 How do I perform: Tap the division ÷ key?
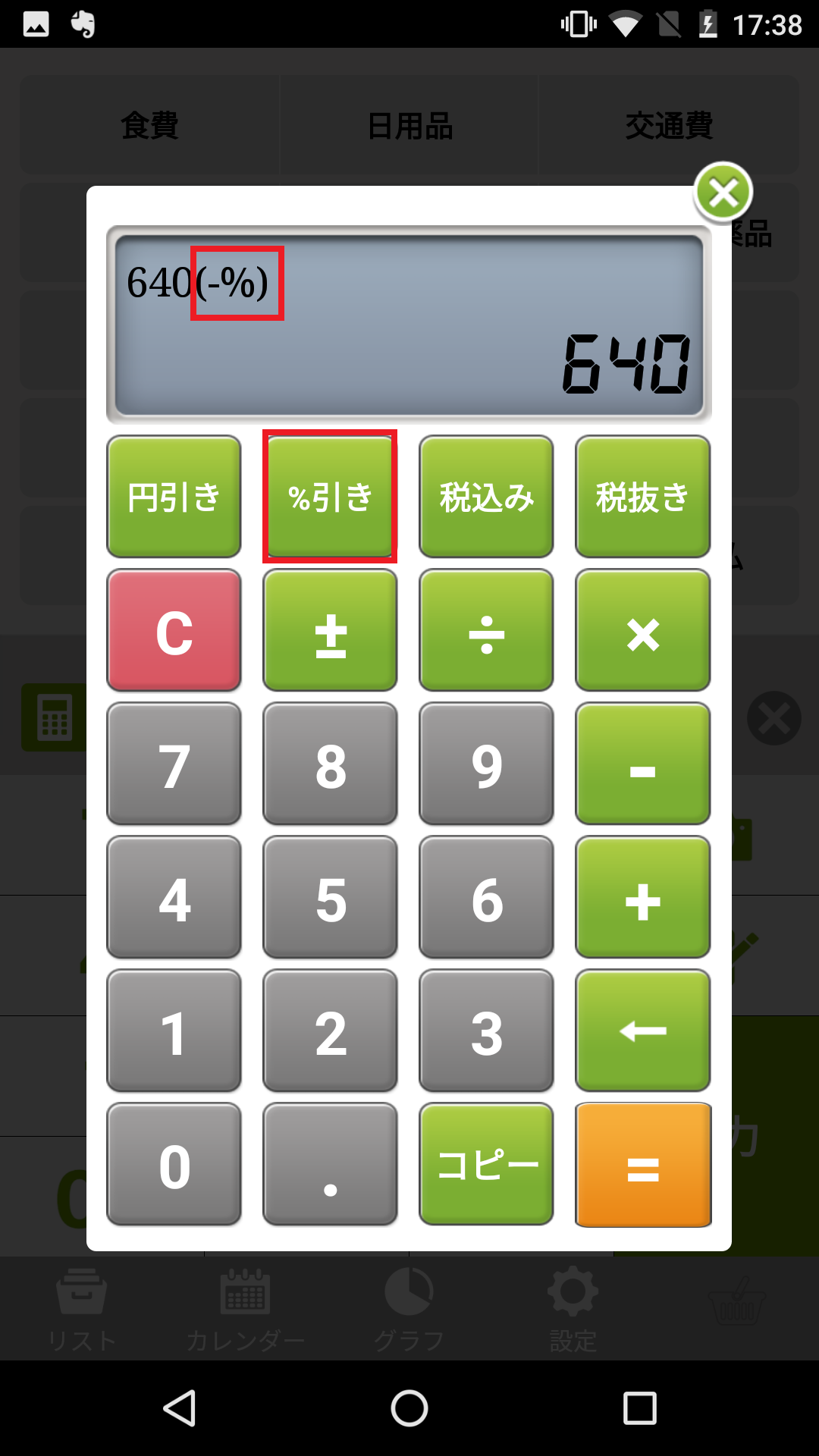[486, 629]
